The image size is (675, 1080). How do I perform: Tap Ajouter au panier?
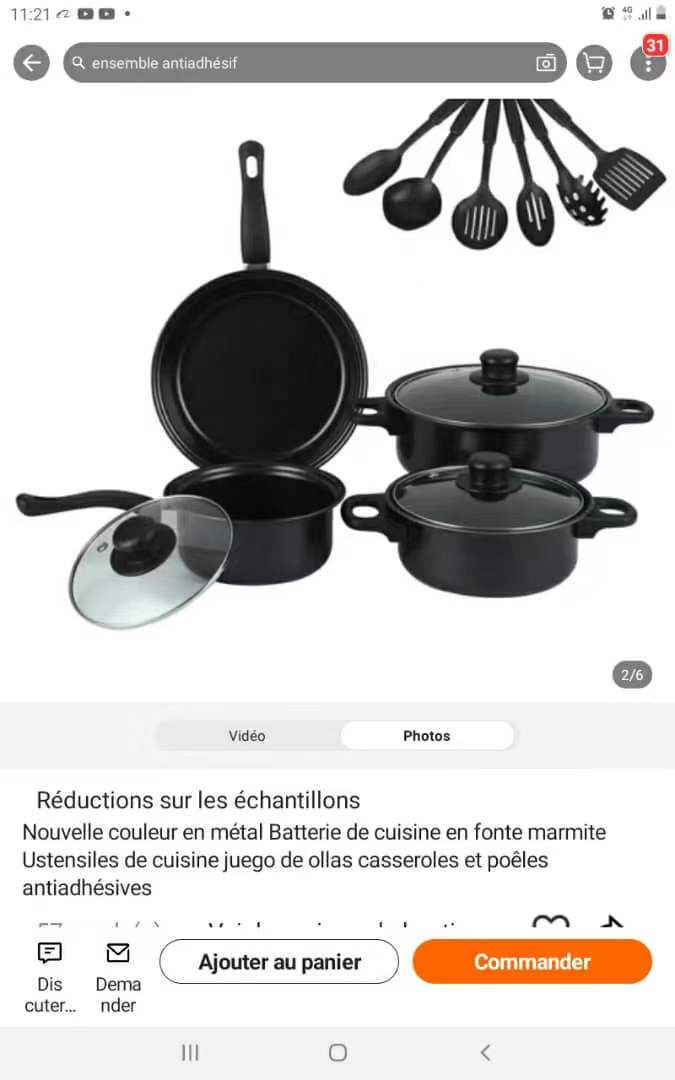pos(279,962)
